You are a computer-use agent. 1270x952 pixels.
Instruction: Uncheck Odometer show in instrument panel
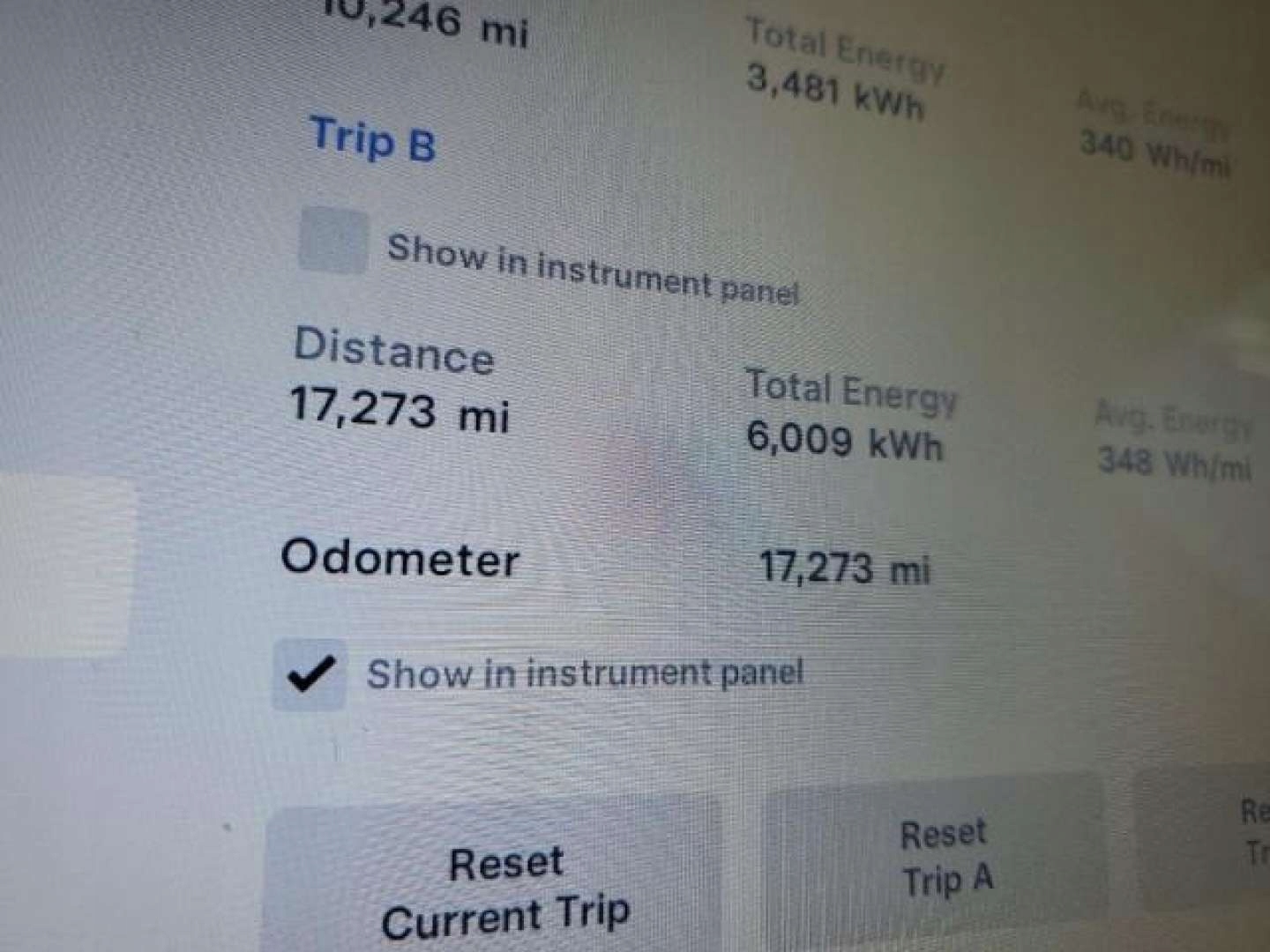(310, 674)
